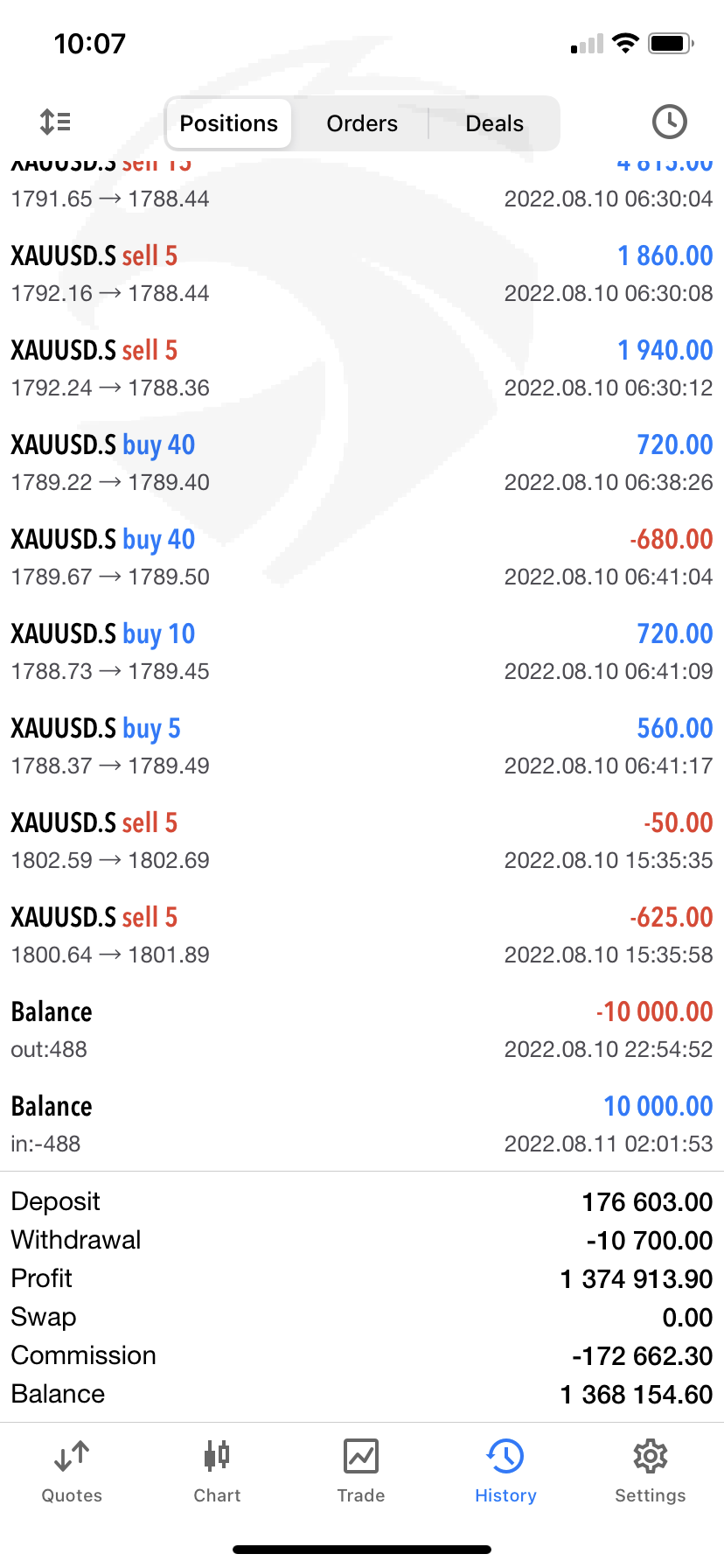Viewport: 724px width, 1568px height.
Task: Open the Trade tab
Action: tap(361, 1472)
